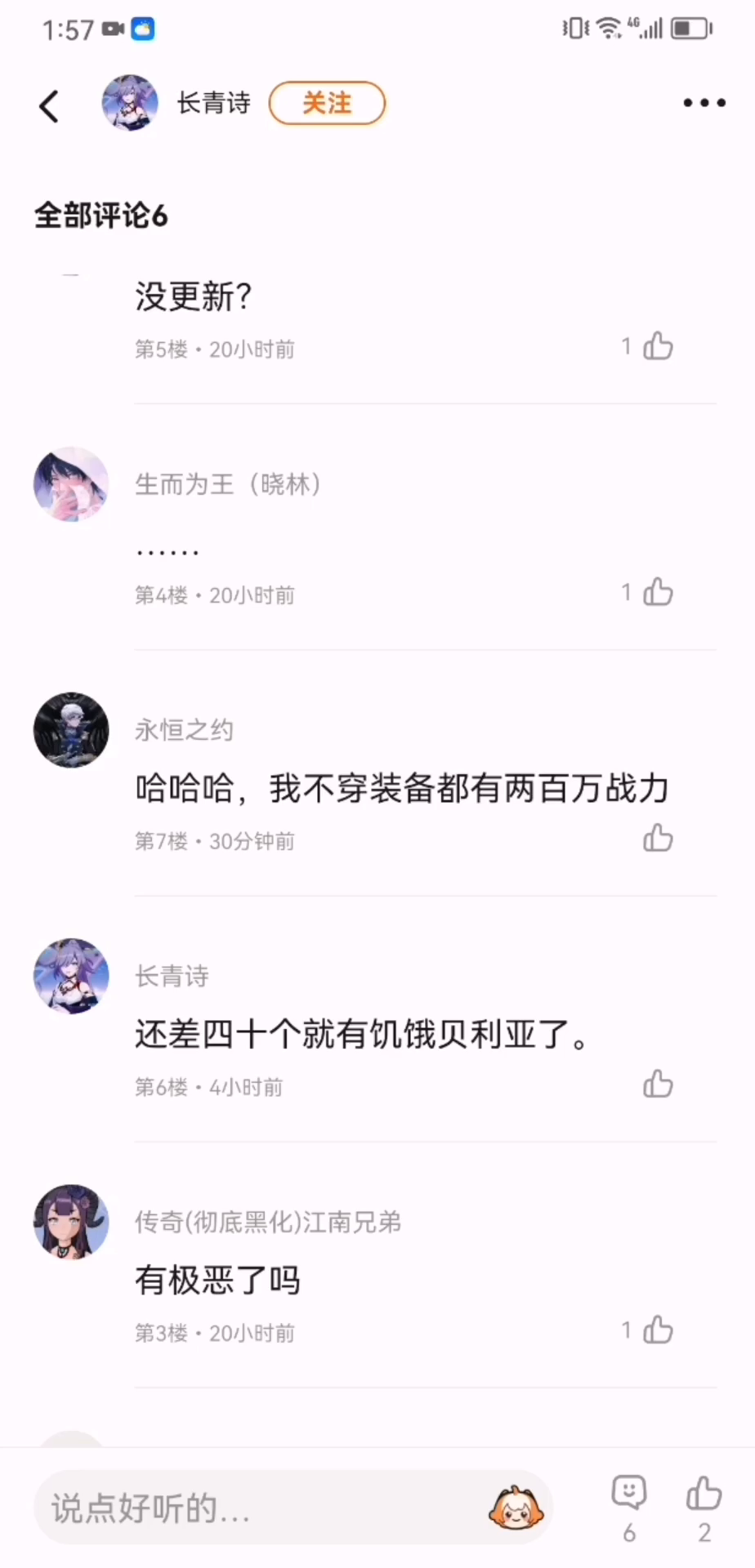Open the comments icon showing 6
Image resolution: width=755 pixels, height=1568 pixels.
click(x=628, y=1494)
